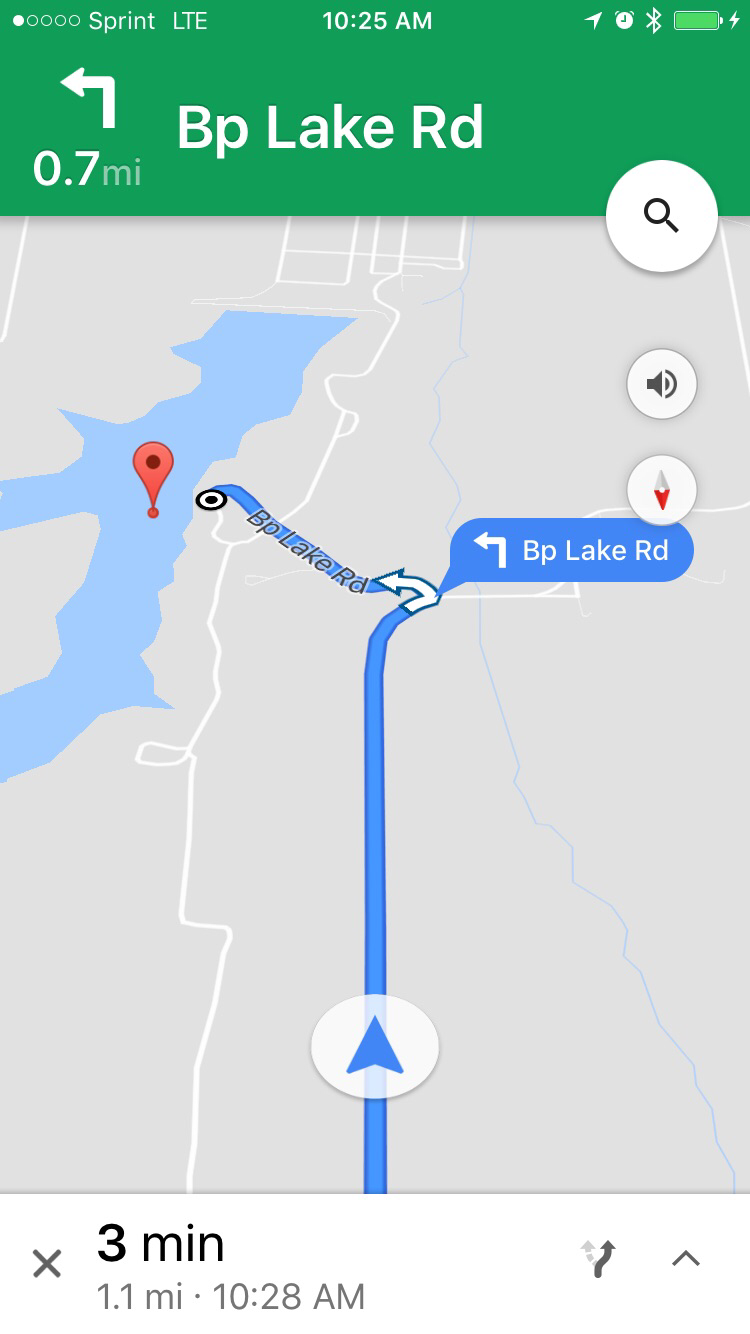Re-center on the blue location arrow

375,1047
